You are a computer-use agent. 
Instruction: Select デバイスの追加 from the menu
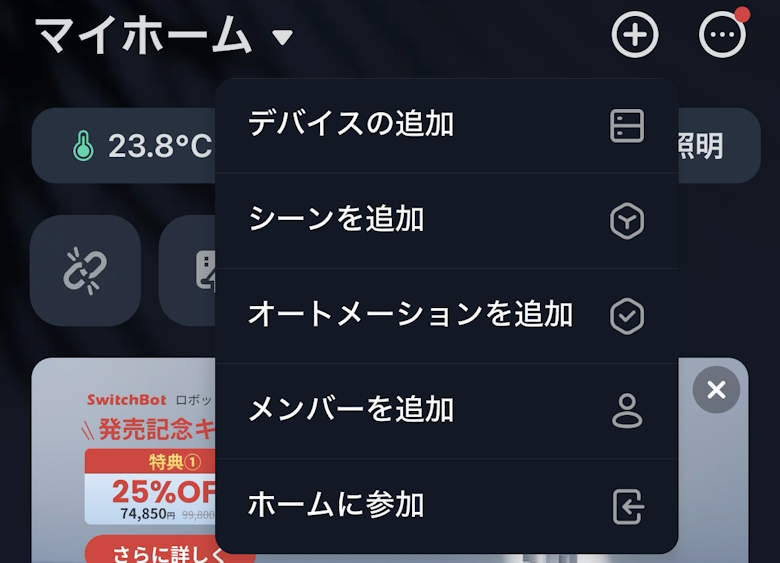pos(446,125)
